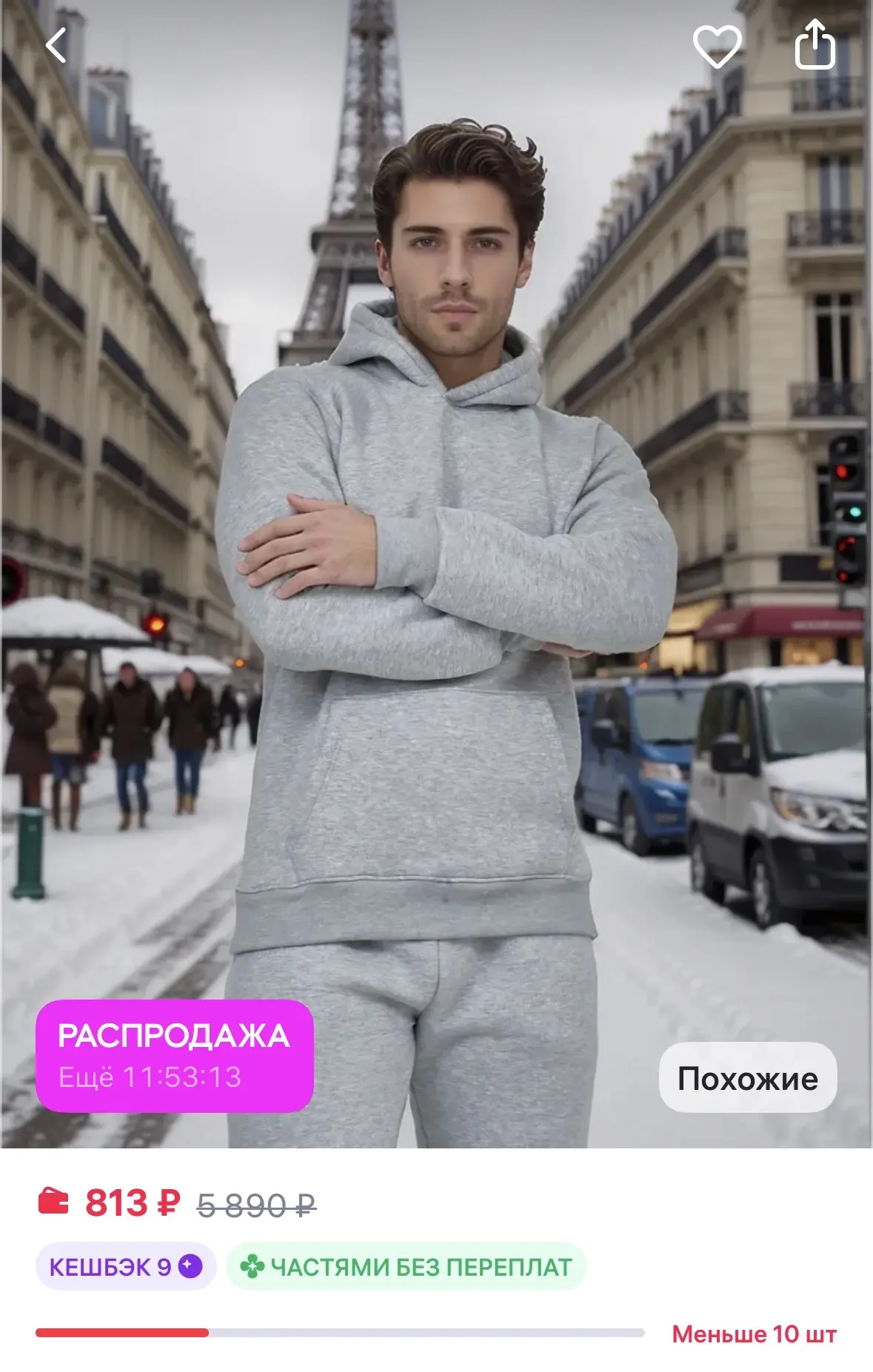Tap the РАСПРОДАЖА sale badge

coord(175,1056)
